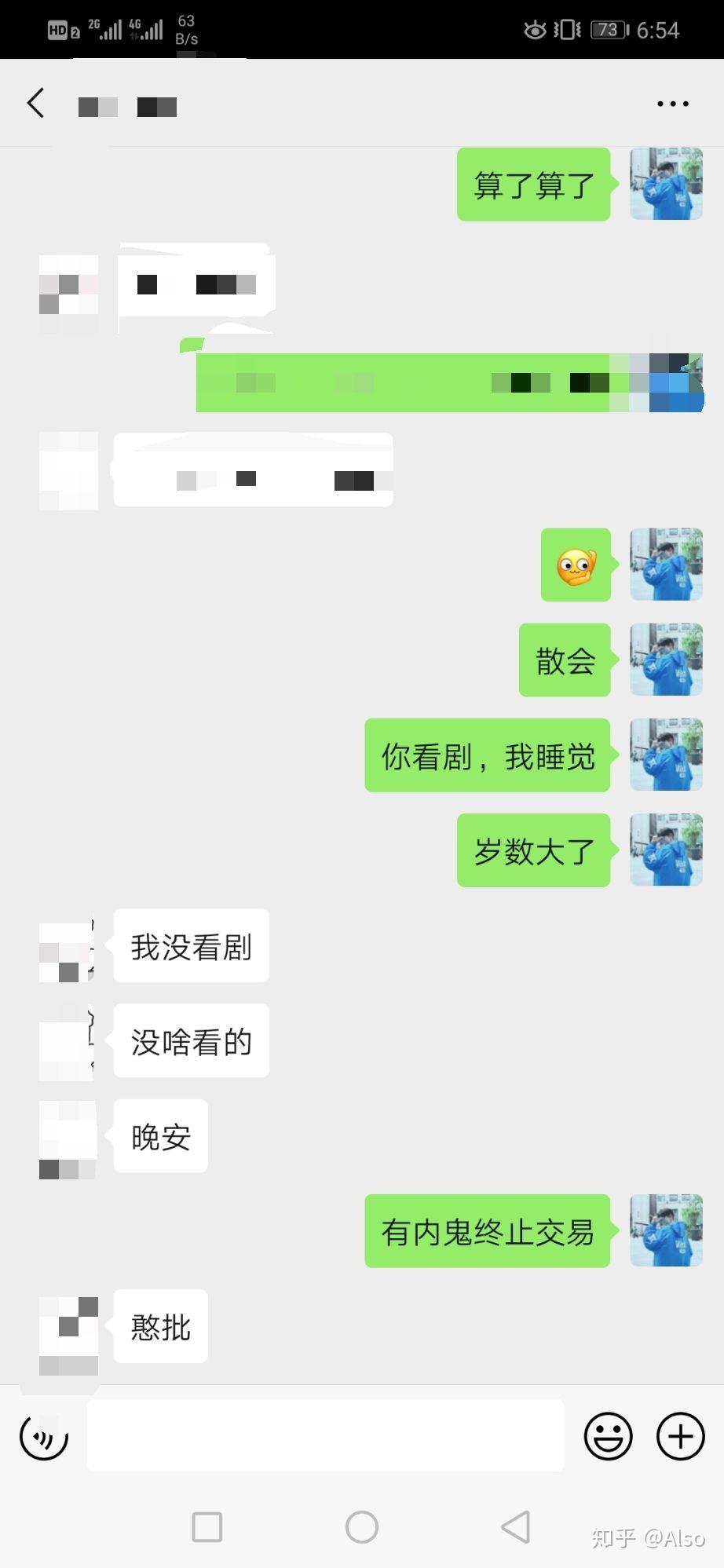Tap the system home button
Viewport: 724px width, 1568px height.
click(362, 1527)
